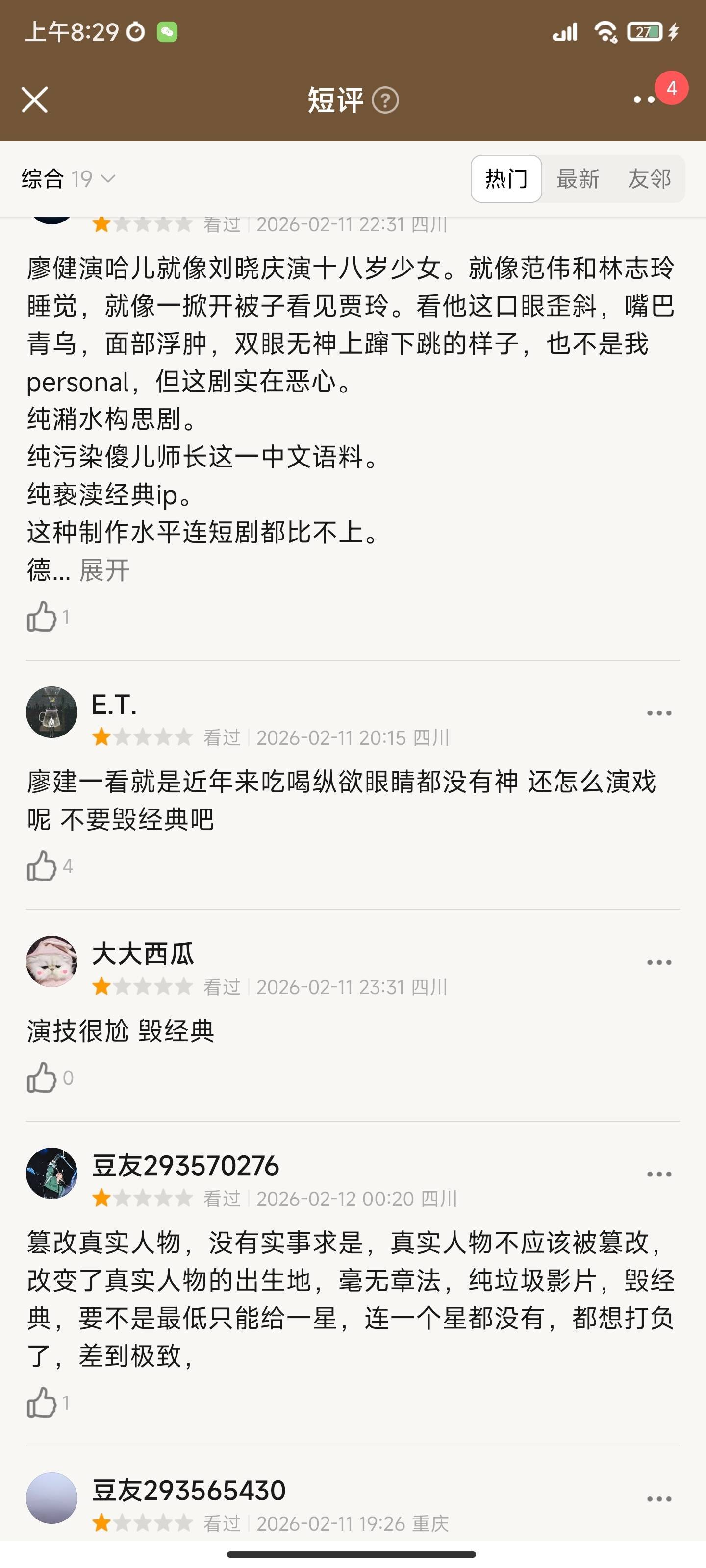
Task: Like 大大西瓜's review
Action: pyautogui.click(x=41, y=1078)
